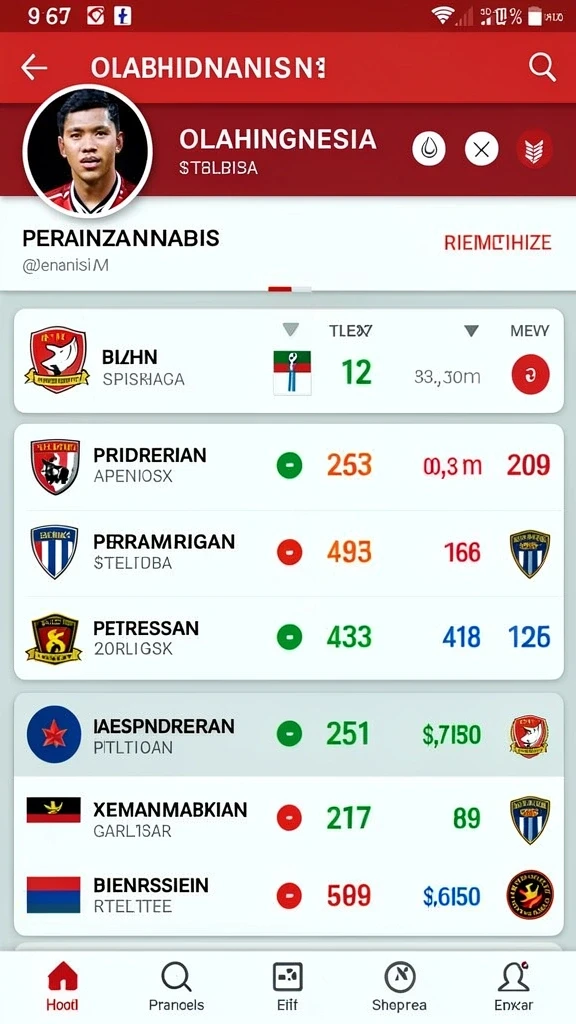Switch to the Sheprea tab
Screen dimensions: 576x1024
pyautogui.click(x=399, y=987)
